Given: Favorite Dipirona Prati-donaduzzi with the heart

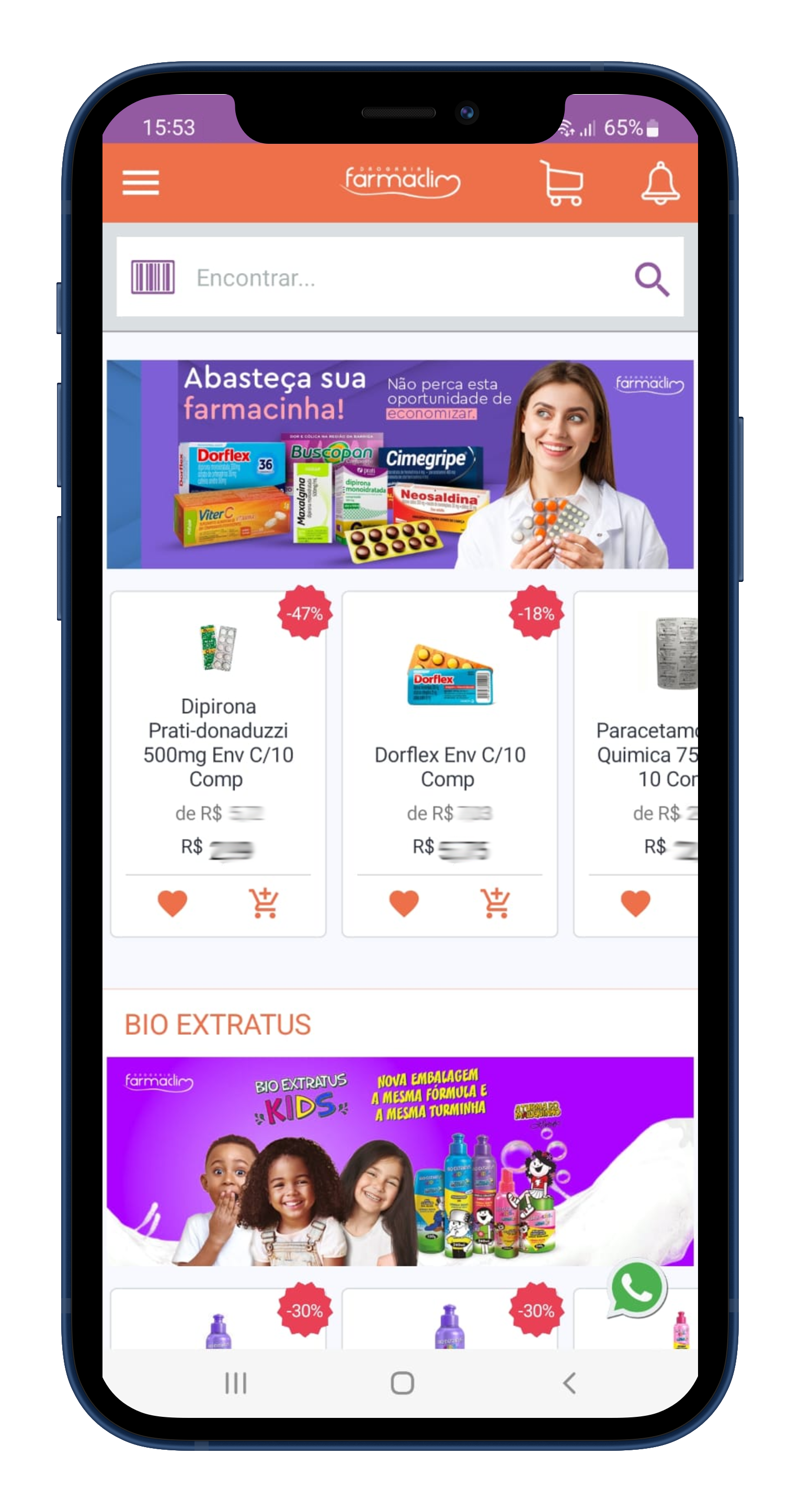Looking at the screenshot, I should coord(172,903).
